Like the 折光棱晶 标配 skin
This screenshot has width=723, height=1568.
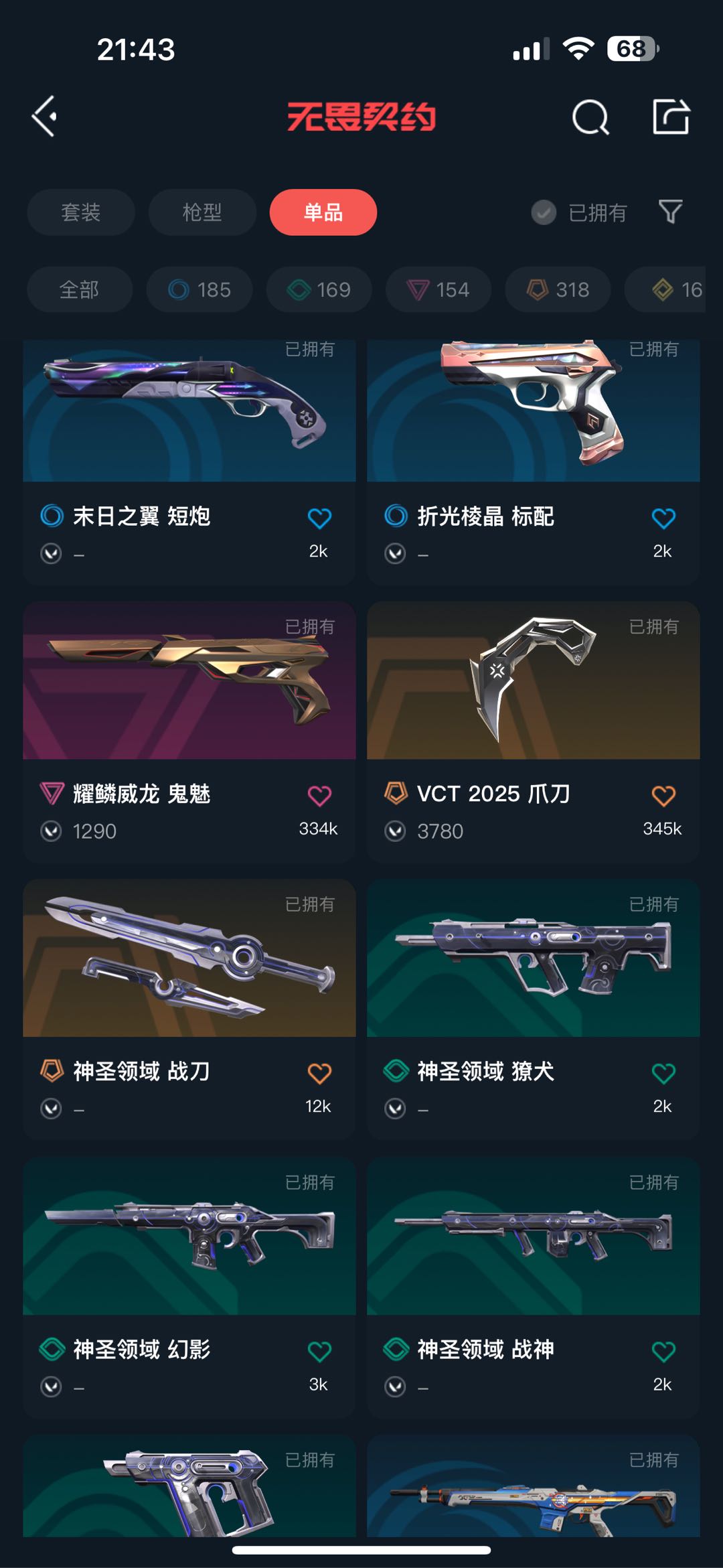tap(663, 518)
